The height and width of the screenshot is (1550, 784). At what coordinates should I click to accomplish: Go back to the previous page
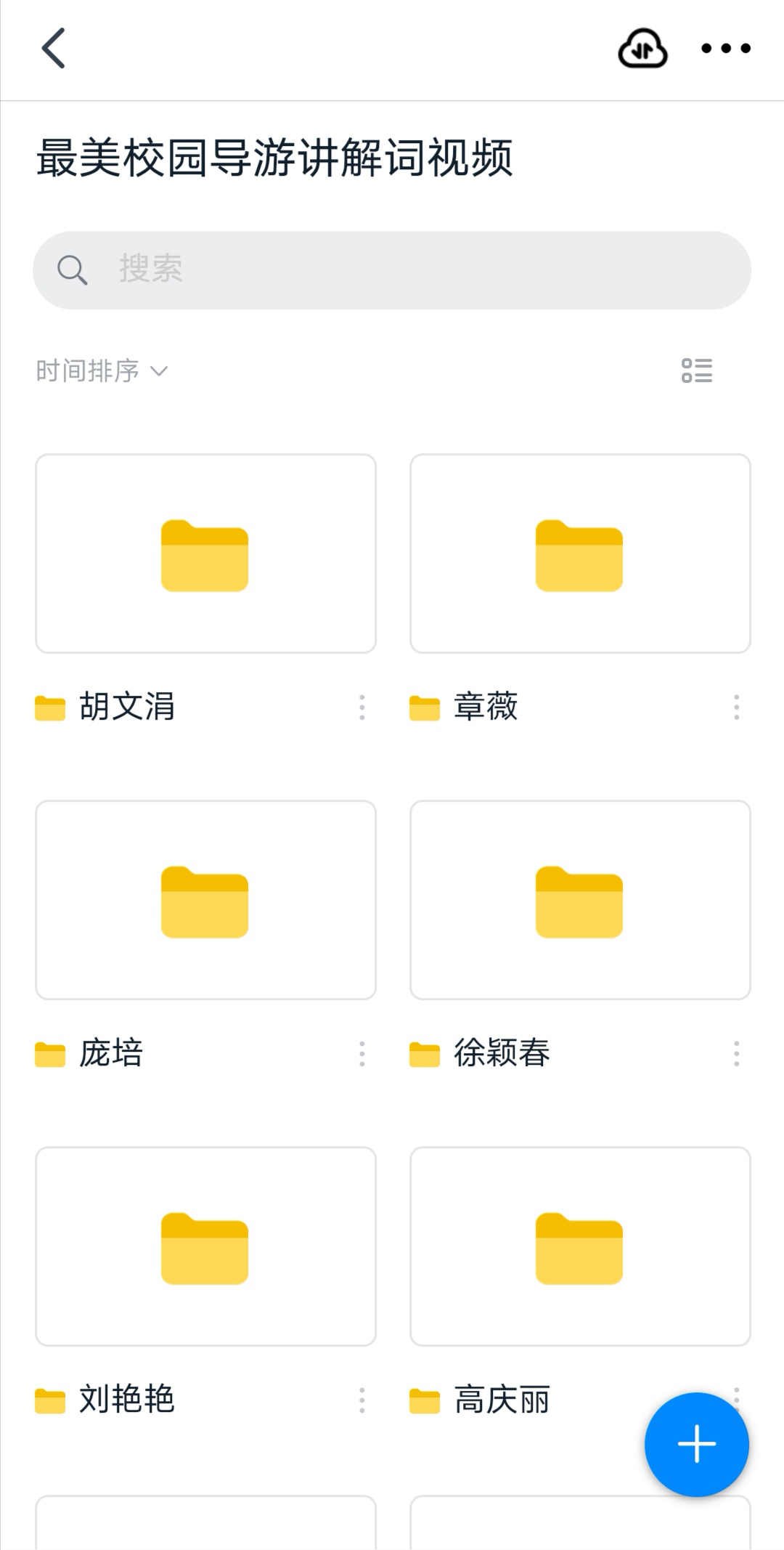[54, 49]
